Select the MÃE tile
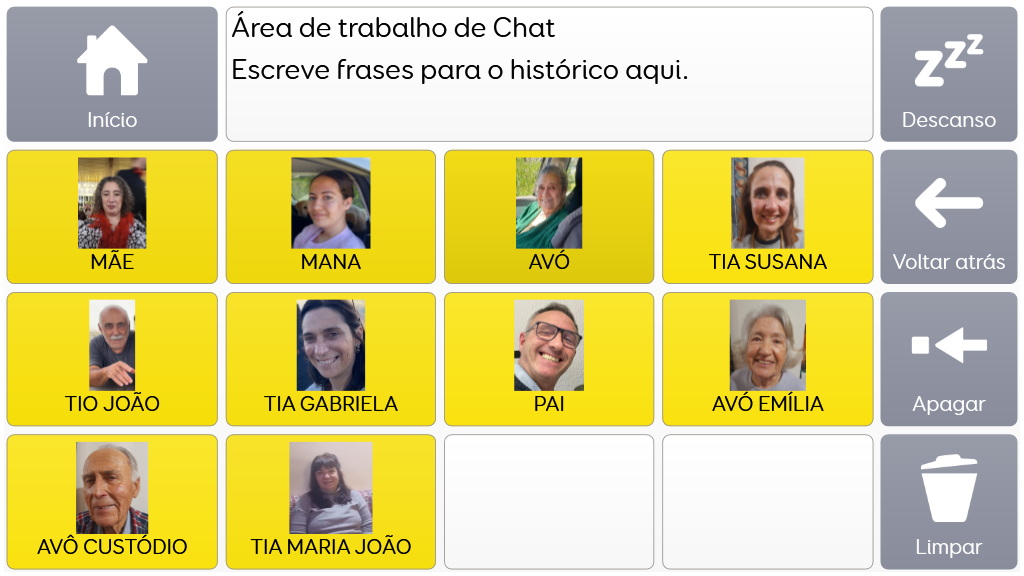The width and height of the screenshot is (1024, 576). (x=112, y=217)
